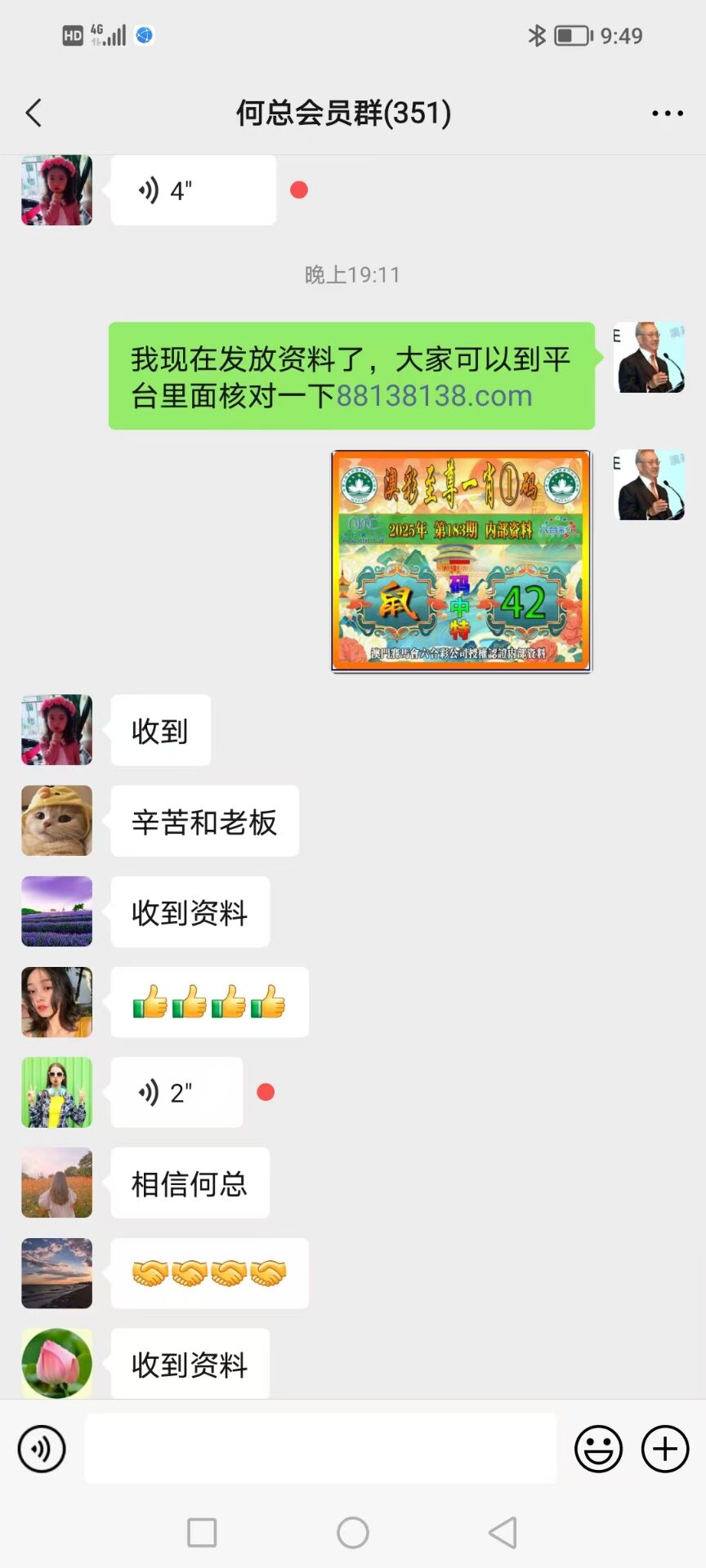Image resolution: width=706 pixels, height=1568 pixels.
Task: Open the cat avatar's profile
Action: [56, 821]
